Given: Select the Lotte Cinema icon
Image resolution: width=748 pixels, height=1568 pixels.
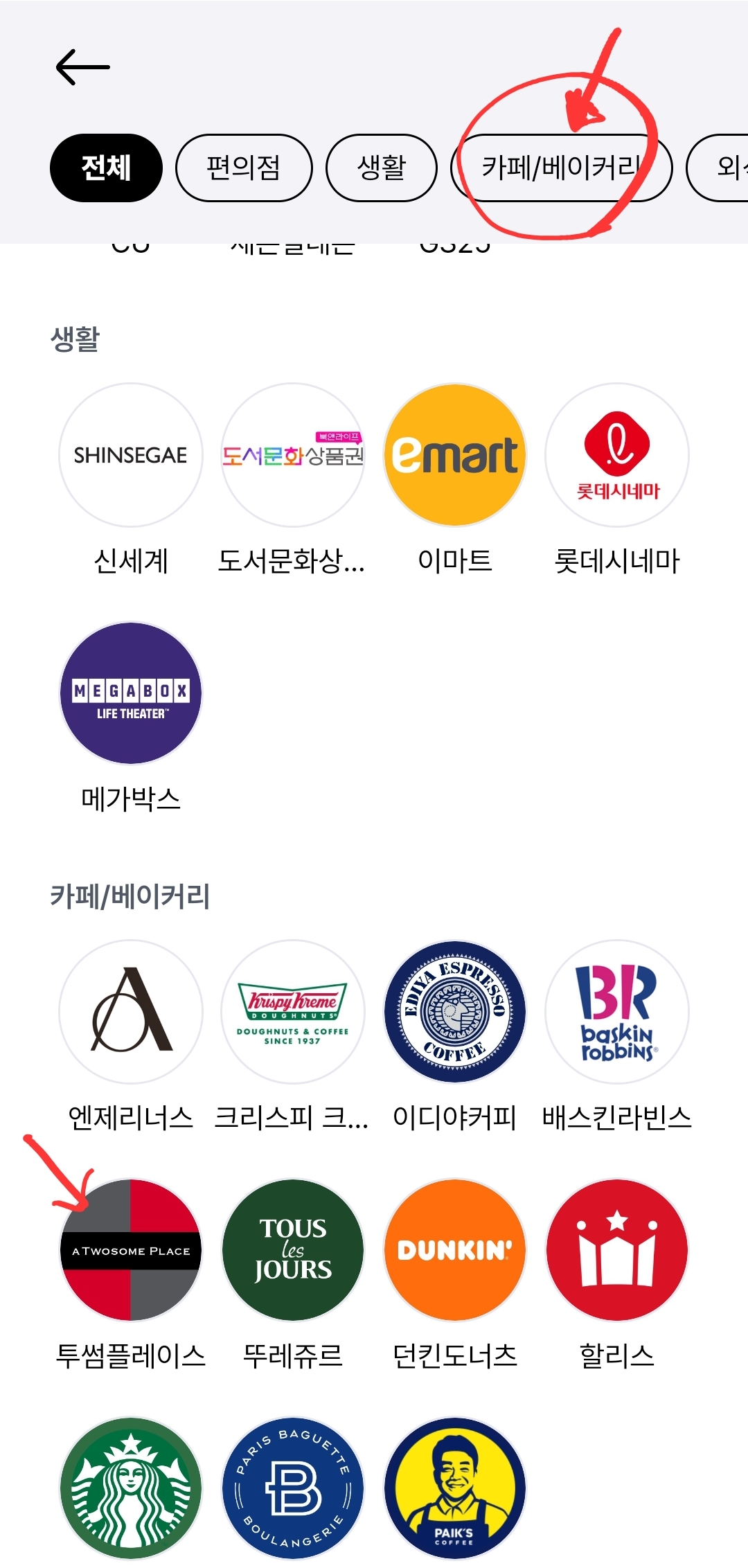Looking at the screenshot, I should point(616,454).
